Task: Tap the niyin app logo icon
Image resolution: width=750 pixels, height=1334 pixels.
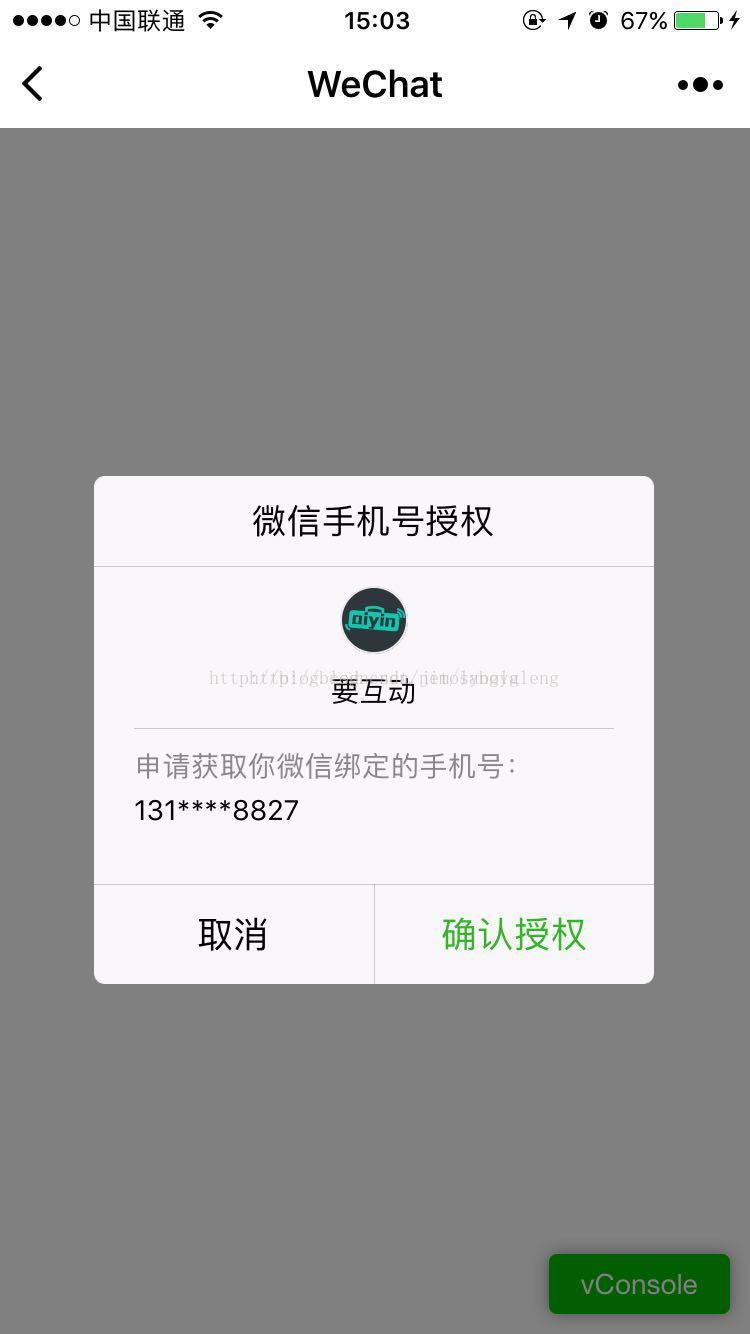Action: click(374, 620)
